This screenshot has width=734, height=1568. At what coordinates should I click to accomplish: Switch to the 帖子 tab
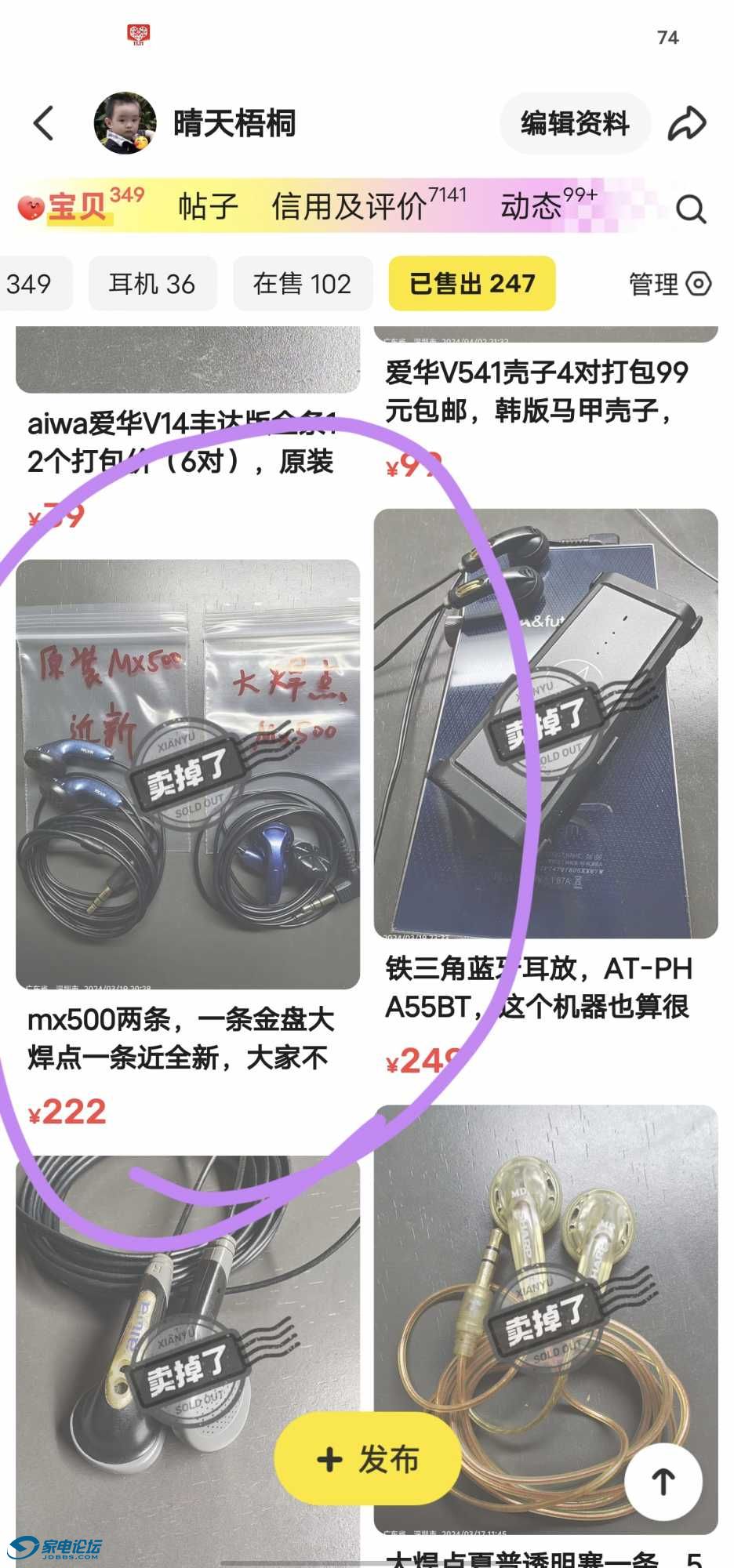(208, 207)
